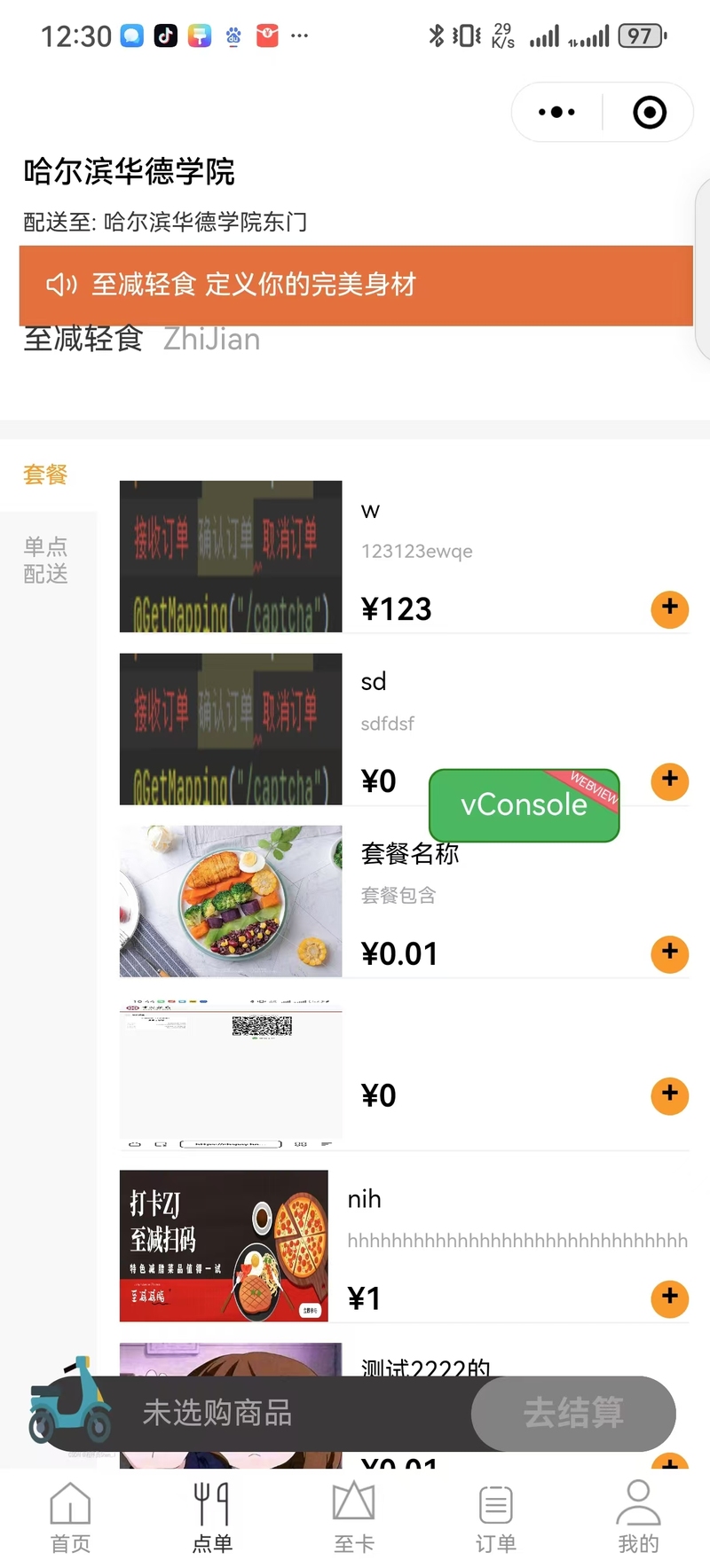This screenshot has width=710, height=1568.
Task: Select the 套餐 category
Action: pos(45,474)
